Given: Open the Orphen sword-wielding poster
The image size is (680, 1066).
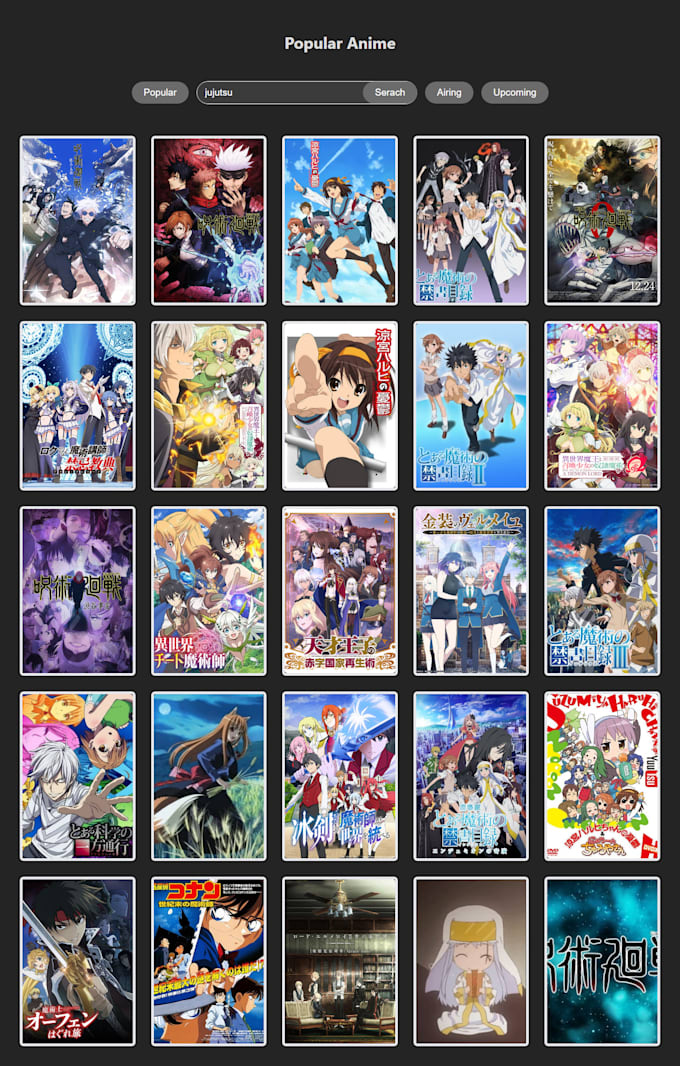Looking at the screenshot, I should 77,960.
